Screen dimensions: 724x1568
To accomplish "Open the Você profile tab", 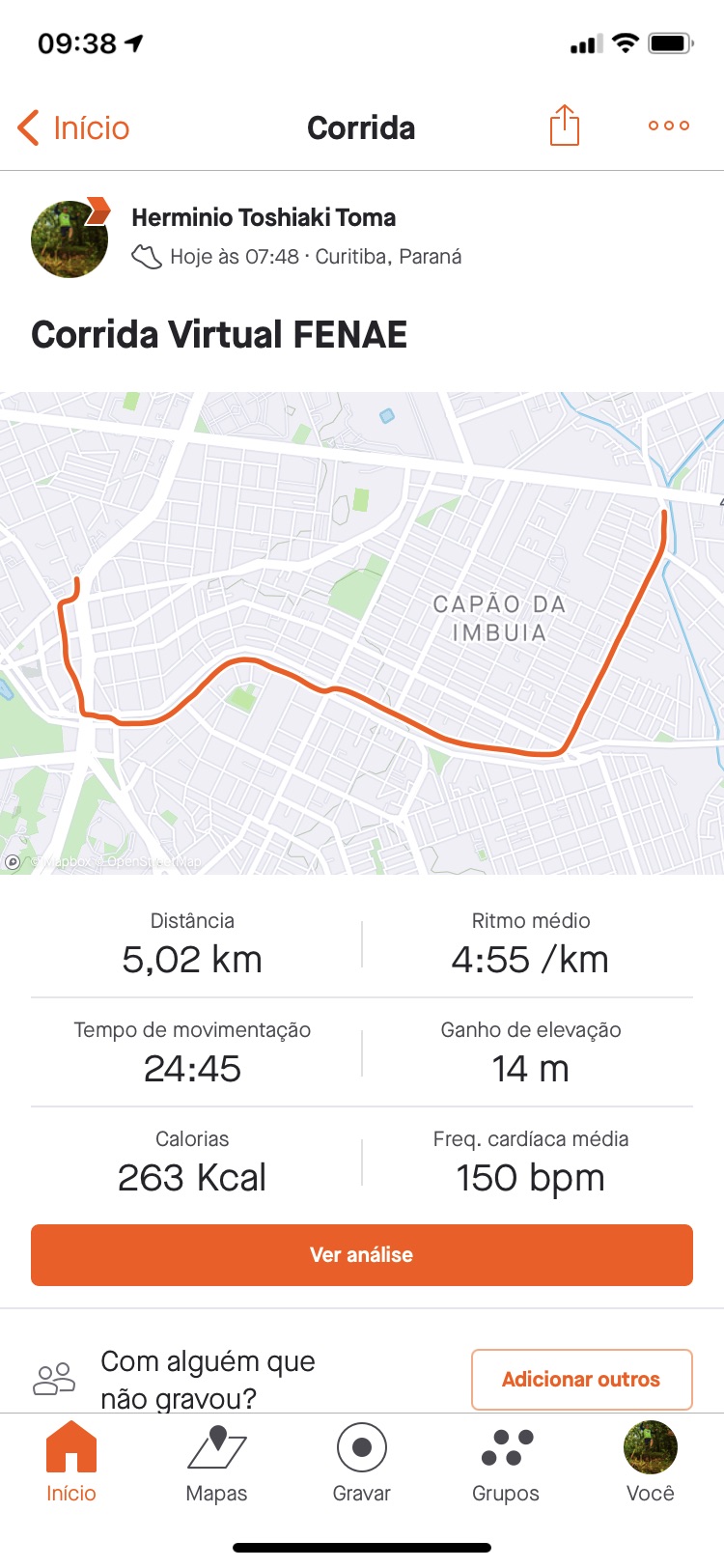I will (651, 1462).
